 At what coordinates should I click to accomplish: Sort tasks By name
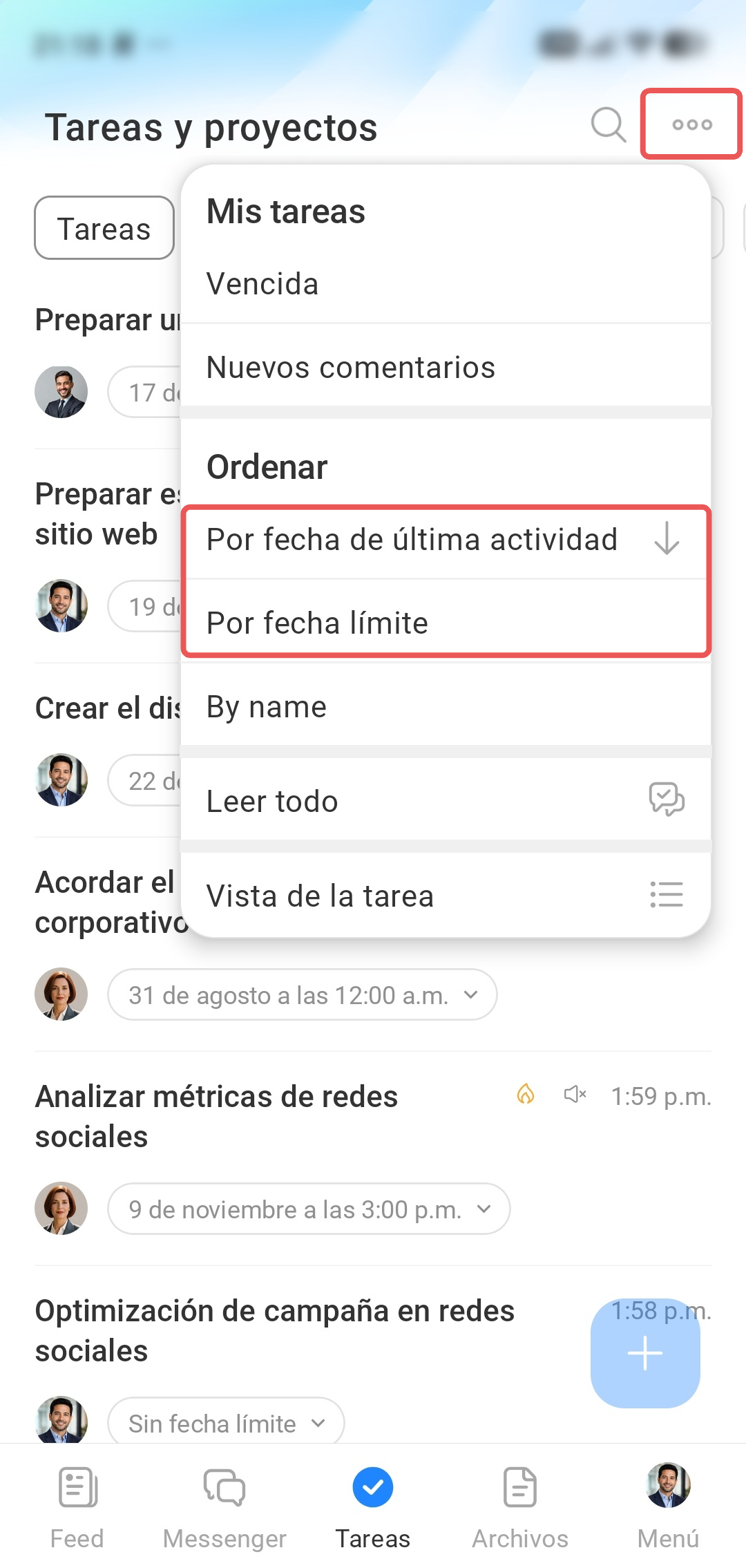(x=446, y=707)
